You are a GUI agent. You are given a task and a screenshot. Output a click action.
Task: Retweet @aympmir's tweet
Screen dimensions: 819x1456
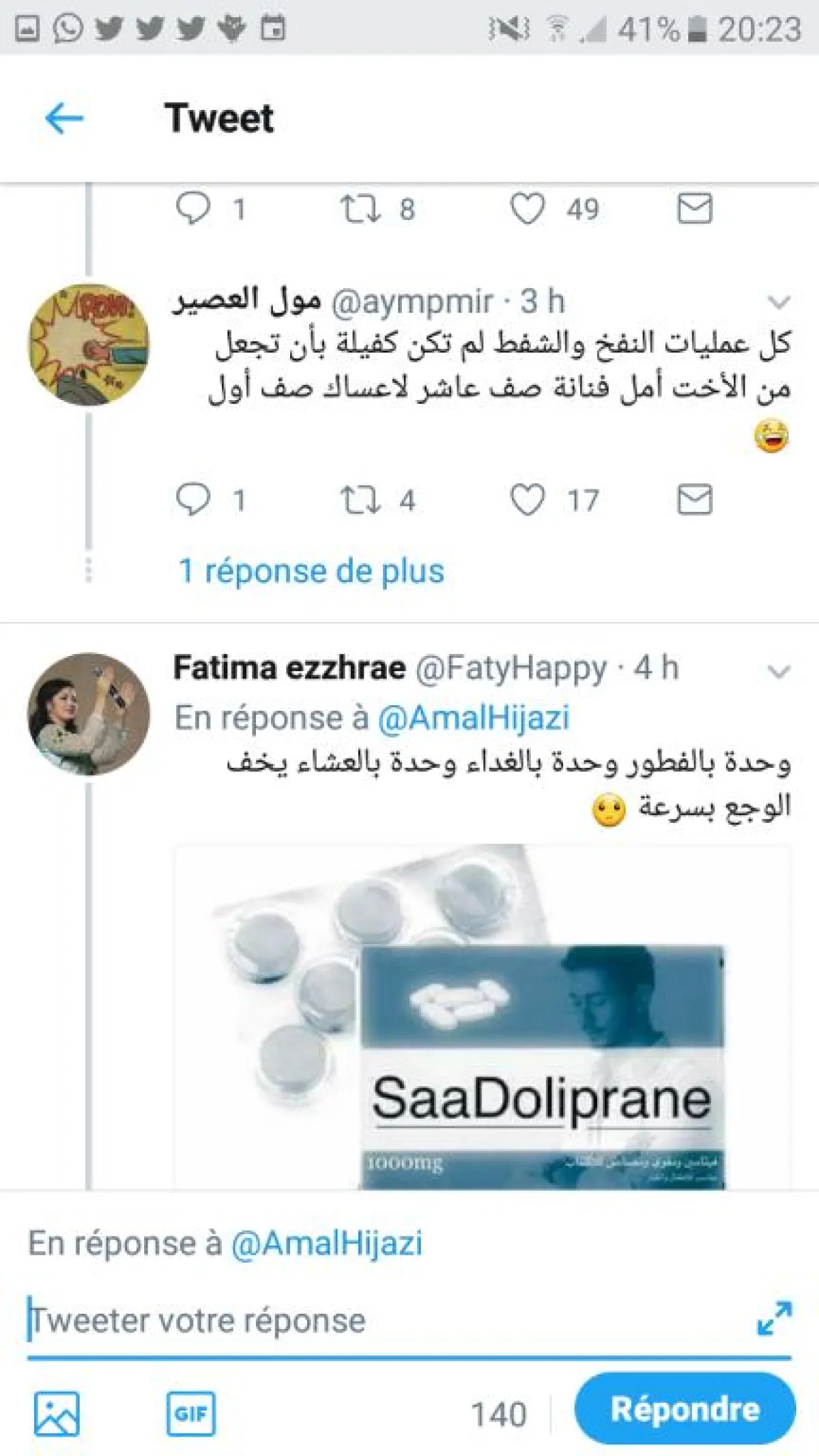pyautogui.click(x=360, y=500)
